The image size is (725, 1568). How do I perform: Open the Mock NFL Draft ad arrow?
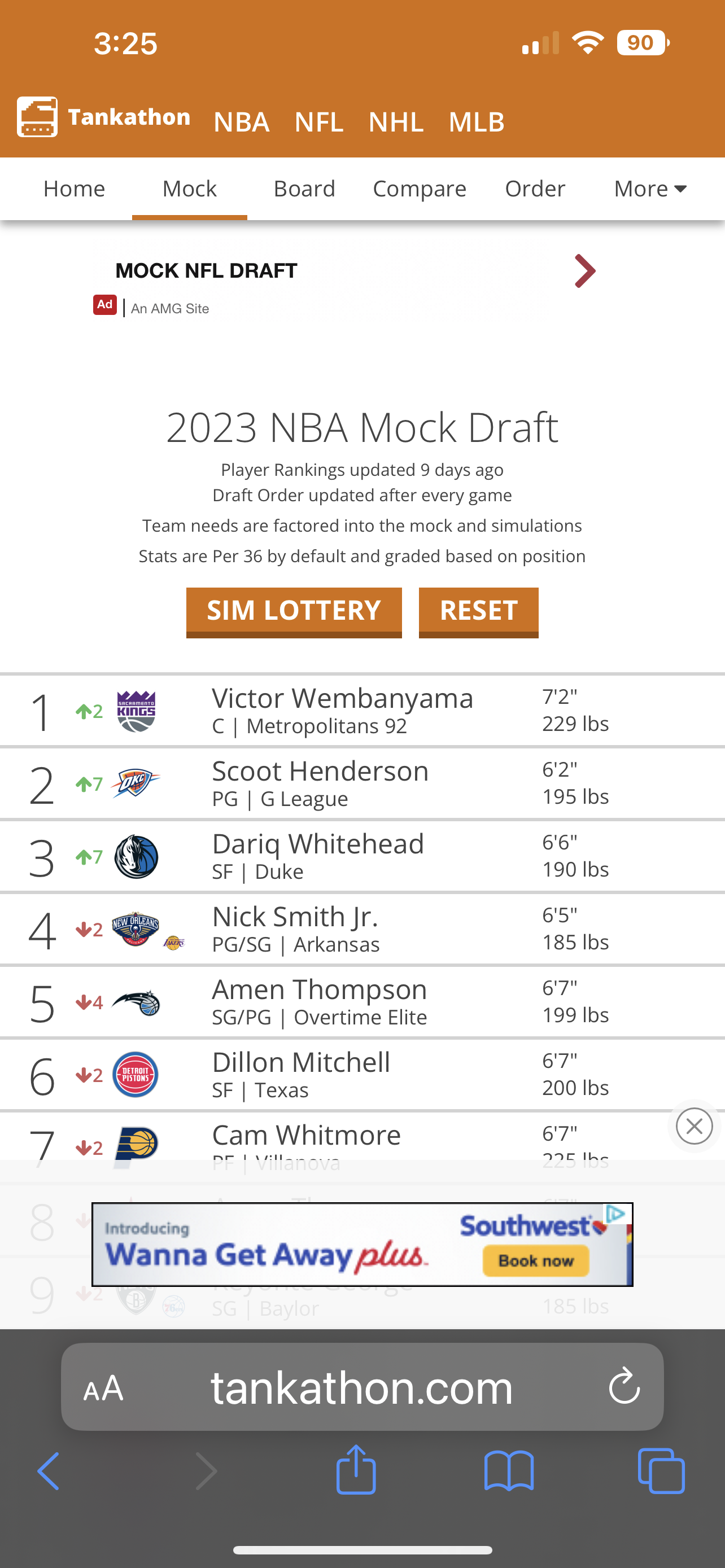click(x=585, y=271)
